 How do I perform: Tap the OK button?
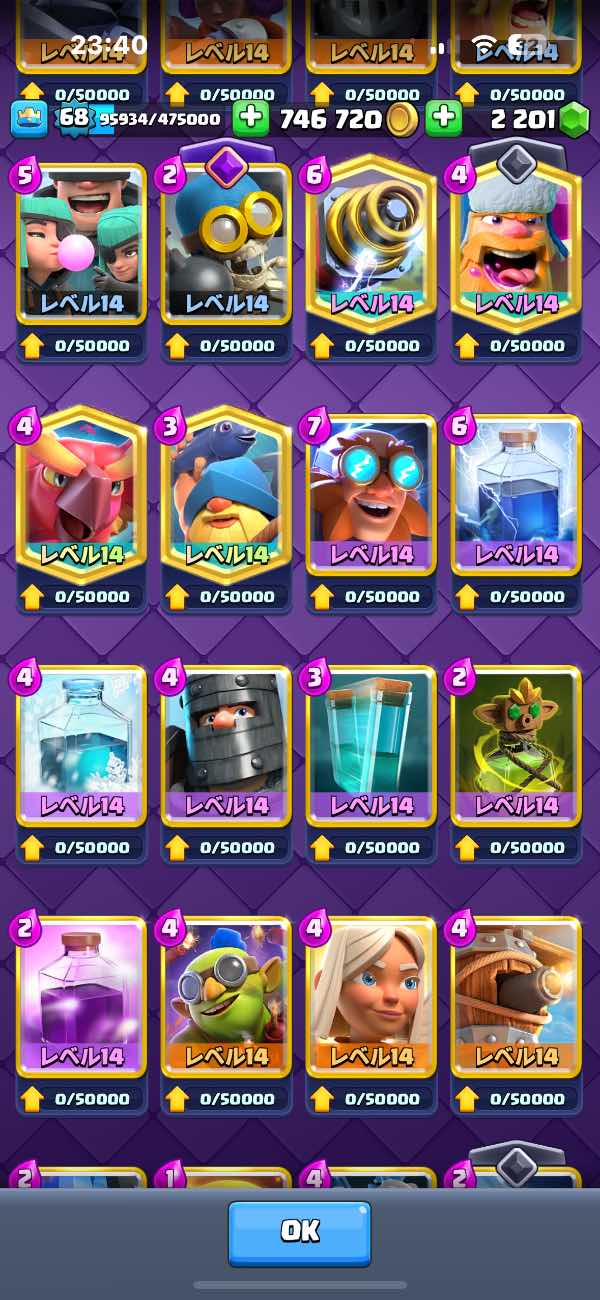pyautogui.click(x=299, y=1232)
